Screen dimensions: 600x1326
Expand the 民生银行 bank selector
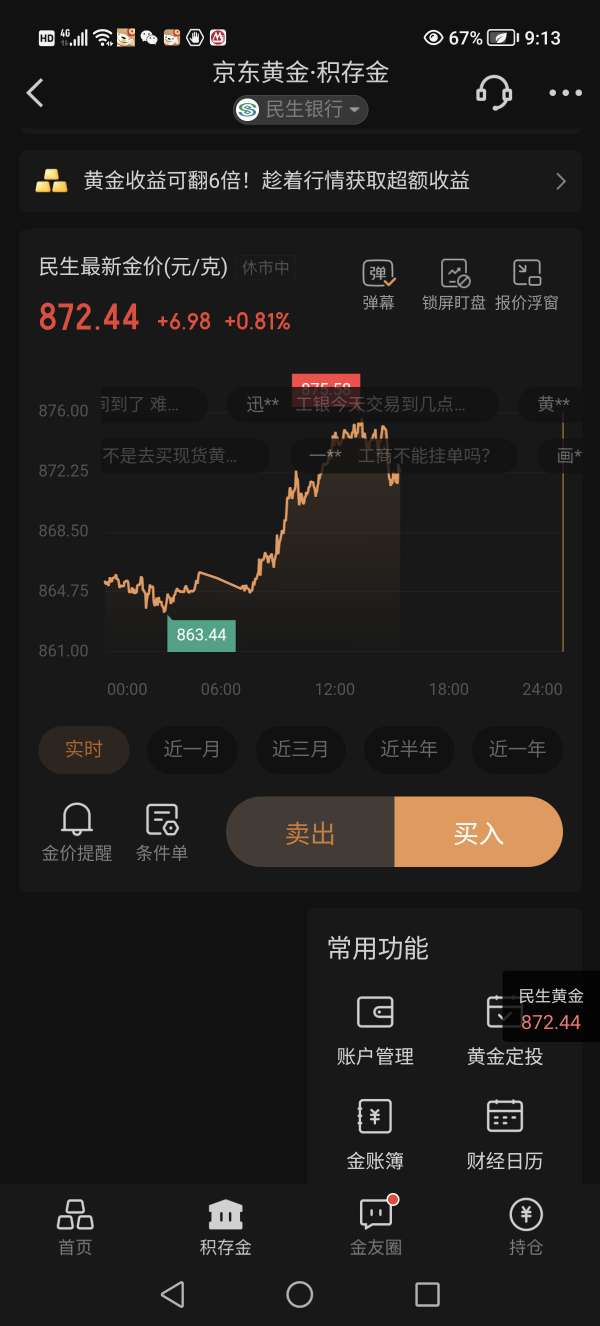tap(301, 110)
